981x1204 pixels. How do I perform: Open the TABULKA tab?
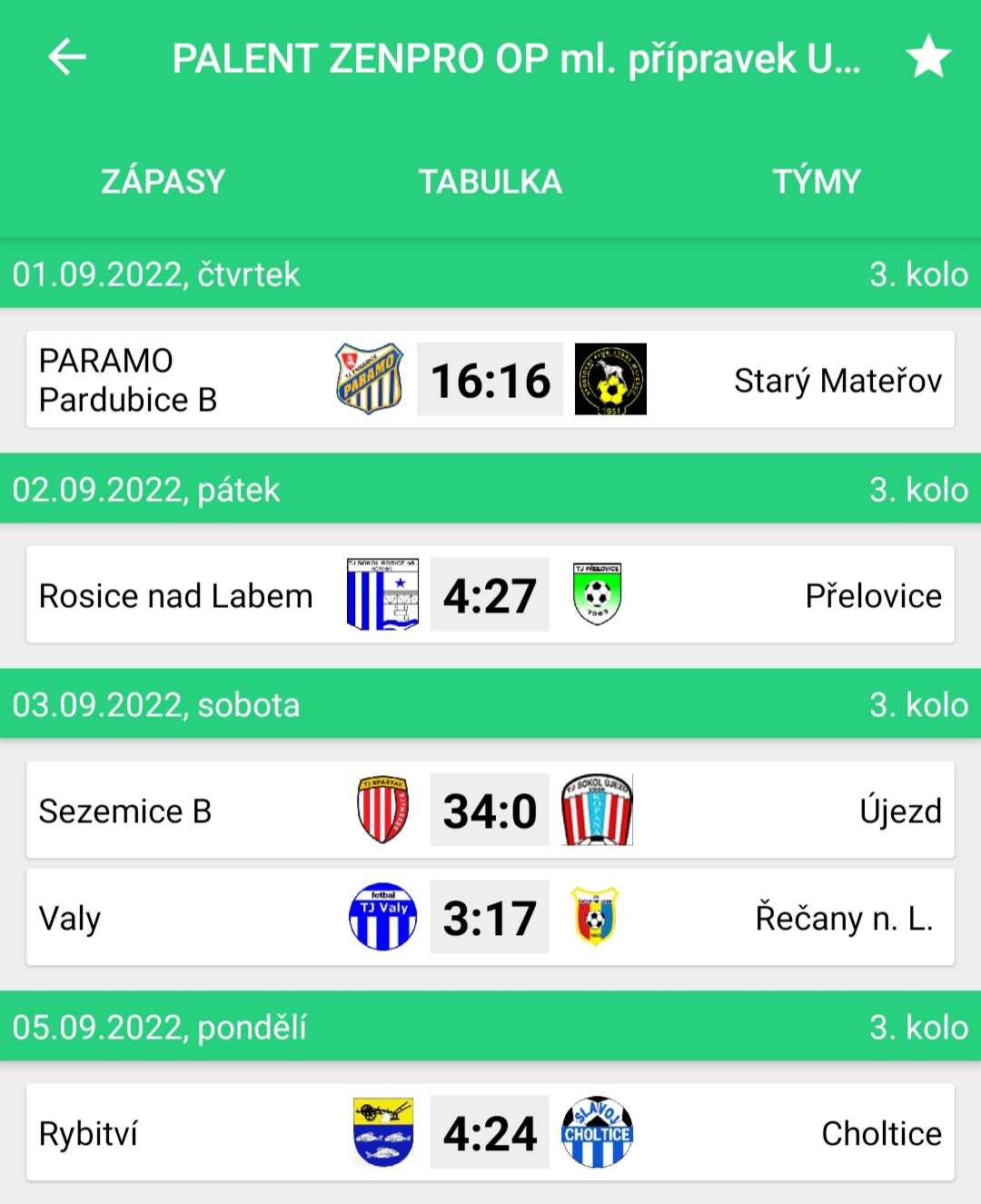click(x=490, y=181)
